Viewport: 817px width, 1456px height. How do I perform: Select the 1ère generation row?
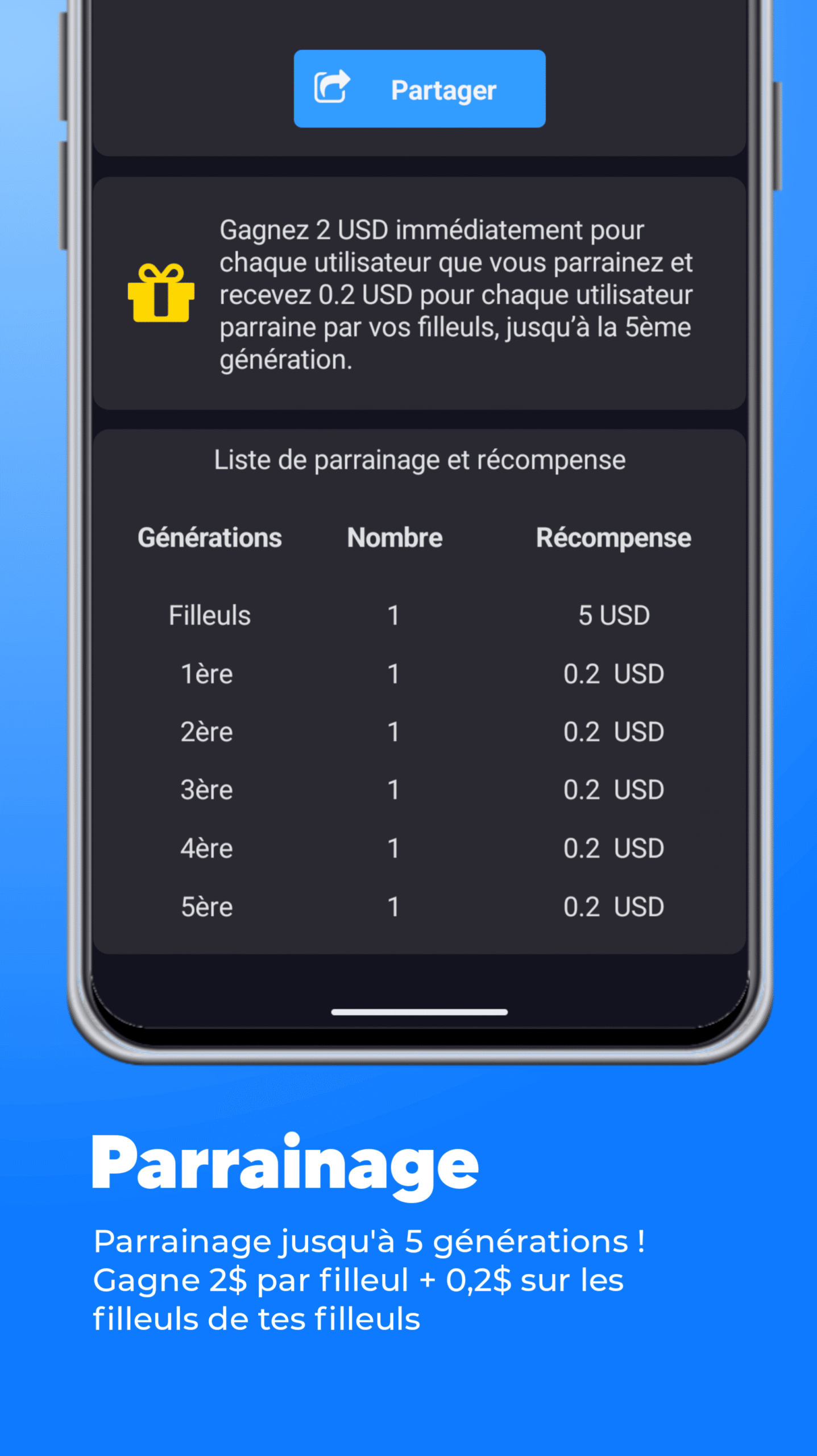click(206, 674)
